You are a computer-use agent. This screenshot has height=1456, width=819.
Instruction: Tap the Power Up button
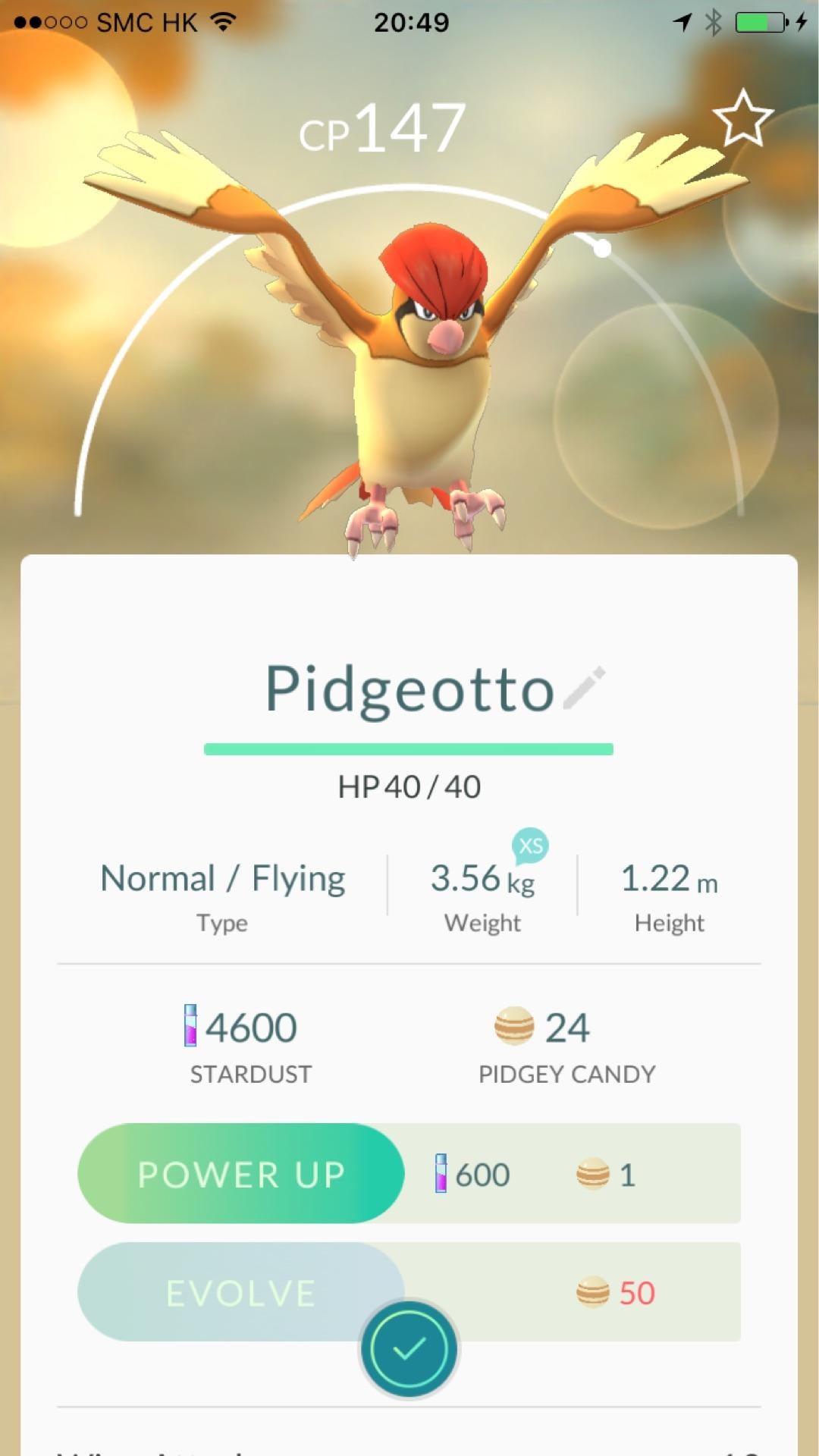point(241,1174)
